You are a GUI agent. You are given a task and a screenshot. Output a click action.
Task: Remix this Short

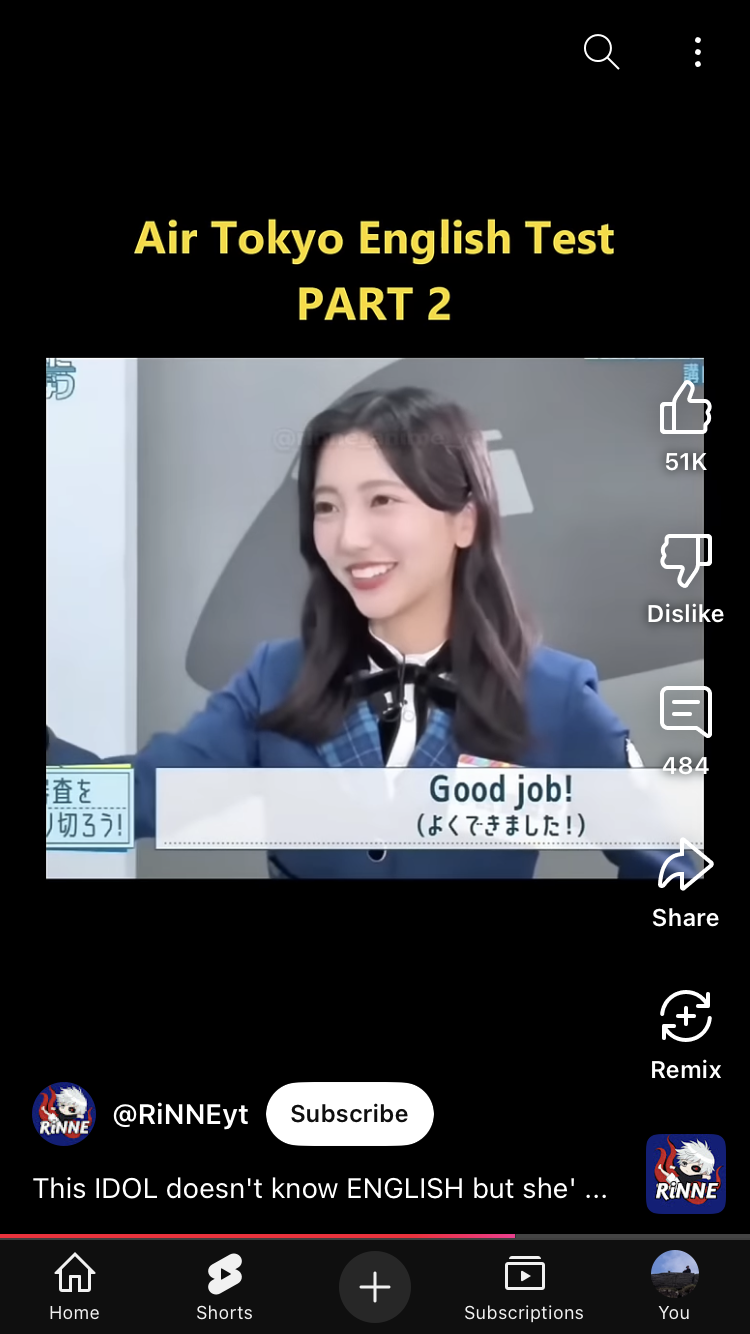[685, 1018]
